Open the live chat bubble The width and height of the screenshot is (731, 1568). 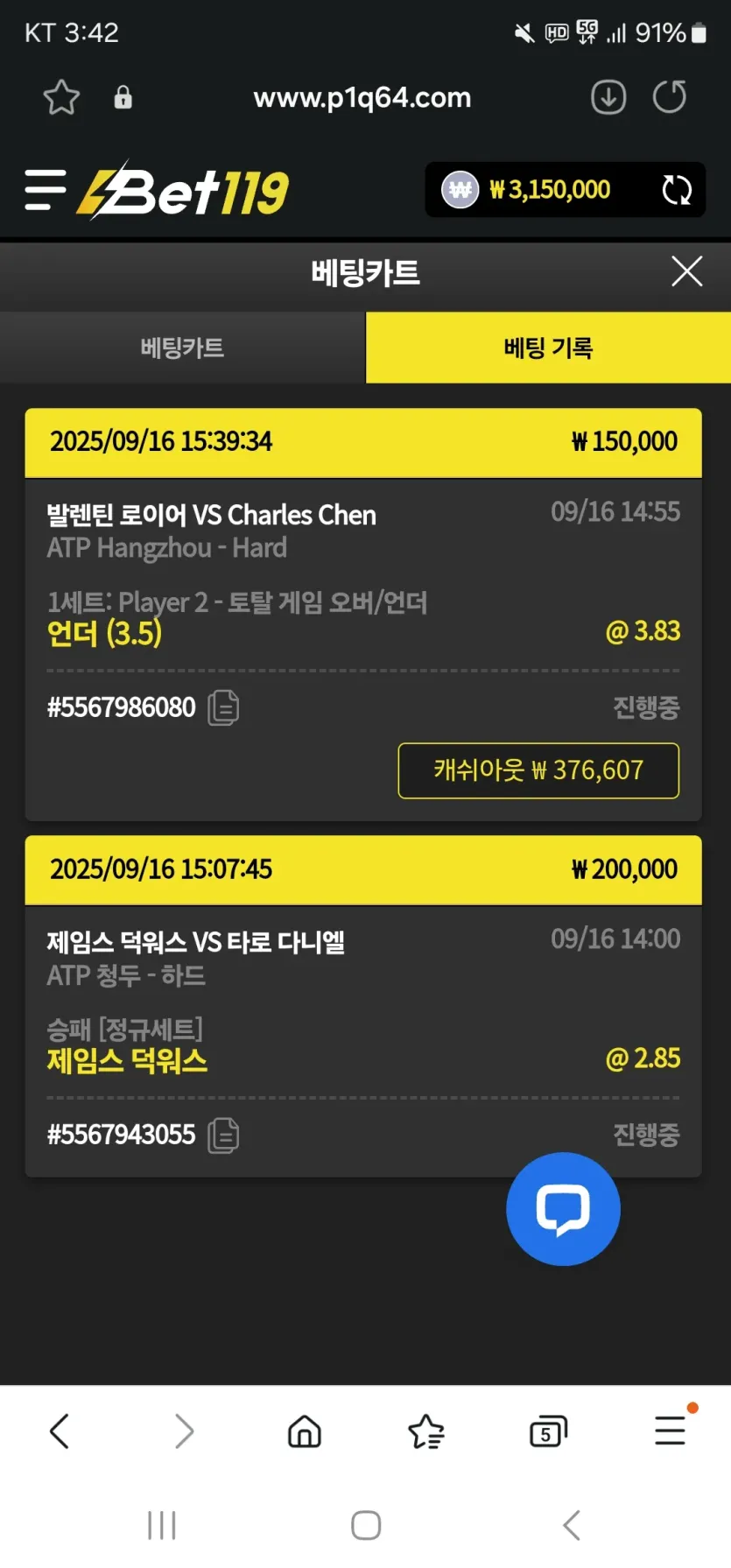click(x=563, y=1209)
